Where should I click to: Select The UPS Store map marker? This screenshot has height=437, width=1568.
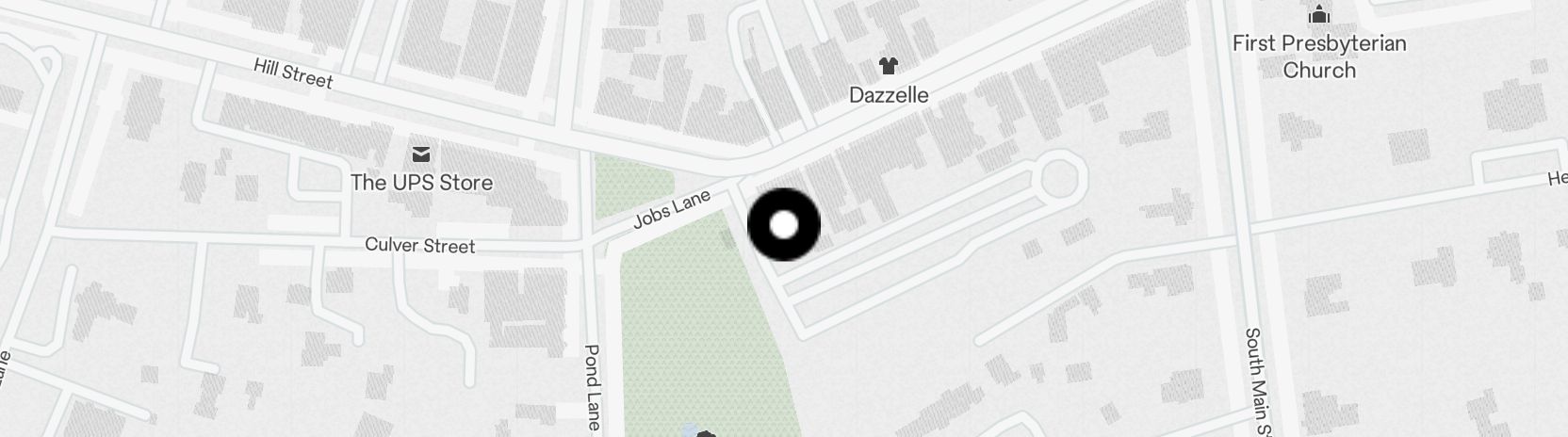pyautogui.click(x=421, y=154)
